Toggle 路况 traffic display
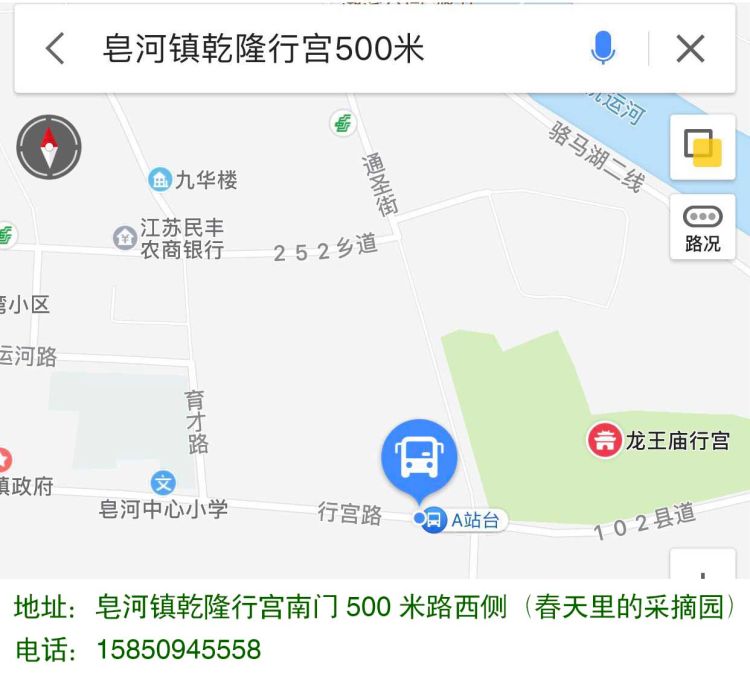The width and height of the screenshot is (750, 682). (702, 228)
